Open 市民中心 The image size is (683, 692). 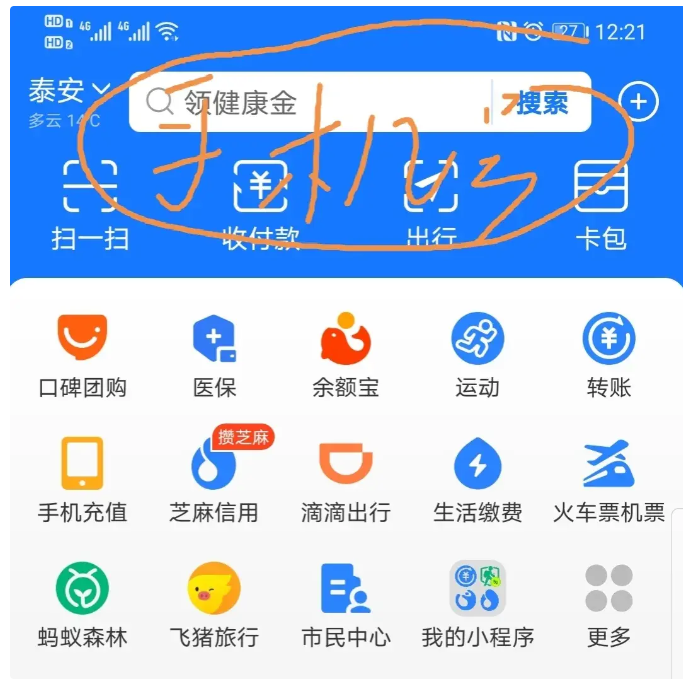click(x=346, y=605)
